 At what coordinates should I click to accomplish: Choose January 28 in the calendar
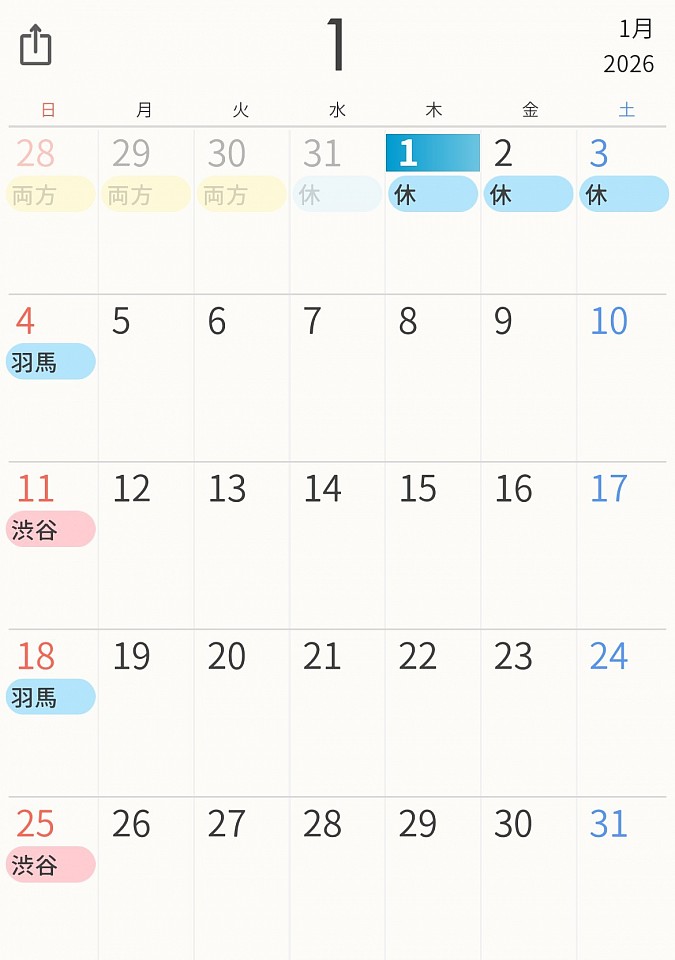337,880
